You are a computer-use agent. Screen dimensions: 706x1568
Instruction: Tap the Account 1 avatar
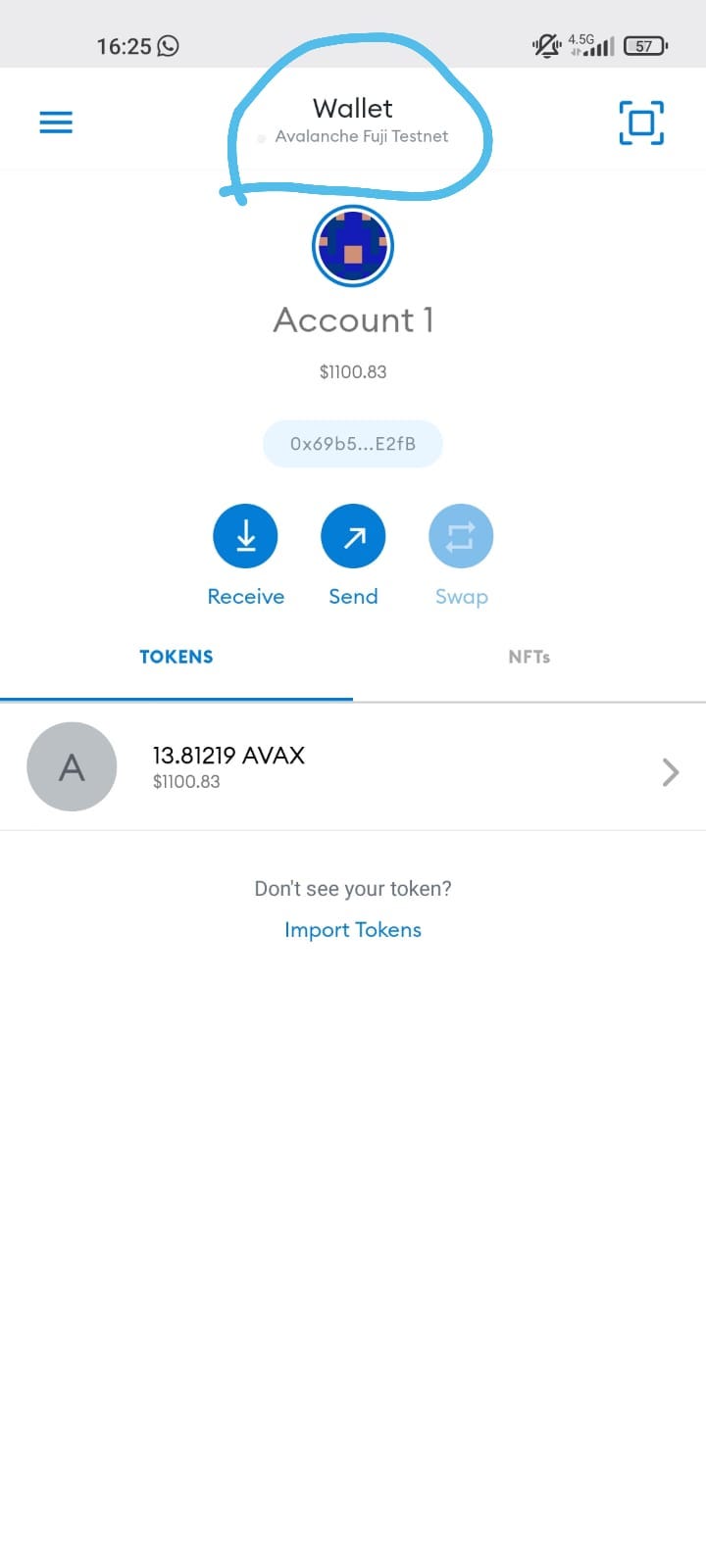coord(353,246)
